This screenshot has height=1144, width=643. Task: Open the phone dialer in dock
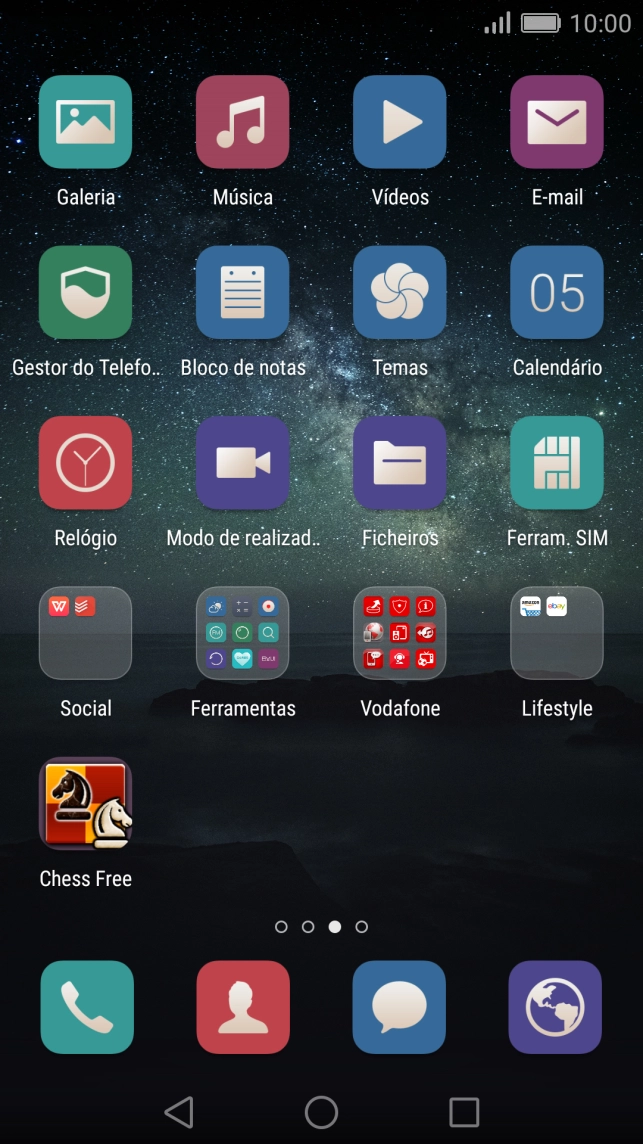(87, 1007)
